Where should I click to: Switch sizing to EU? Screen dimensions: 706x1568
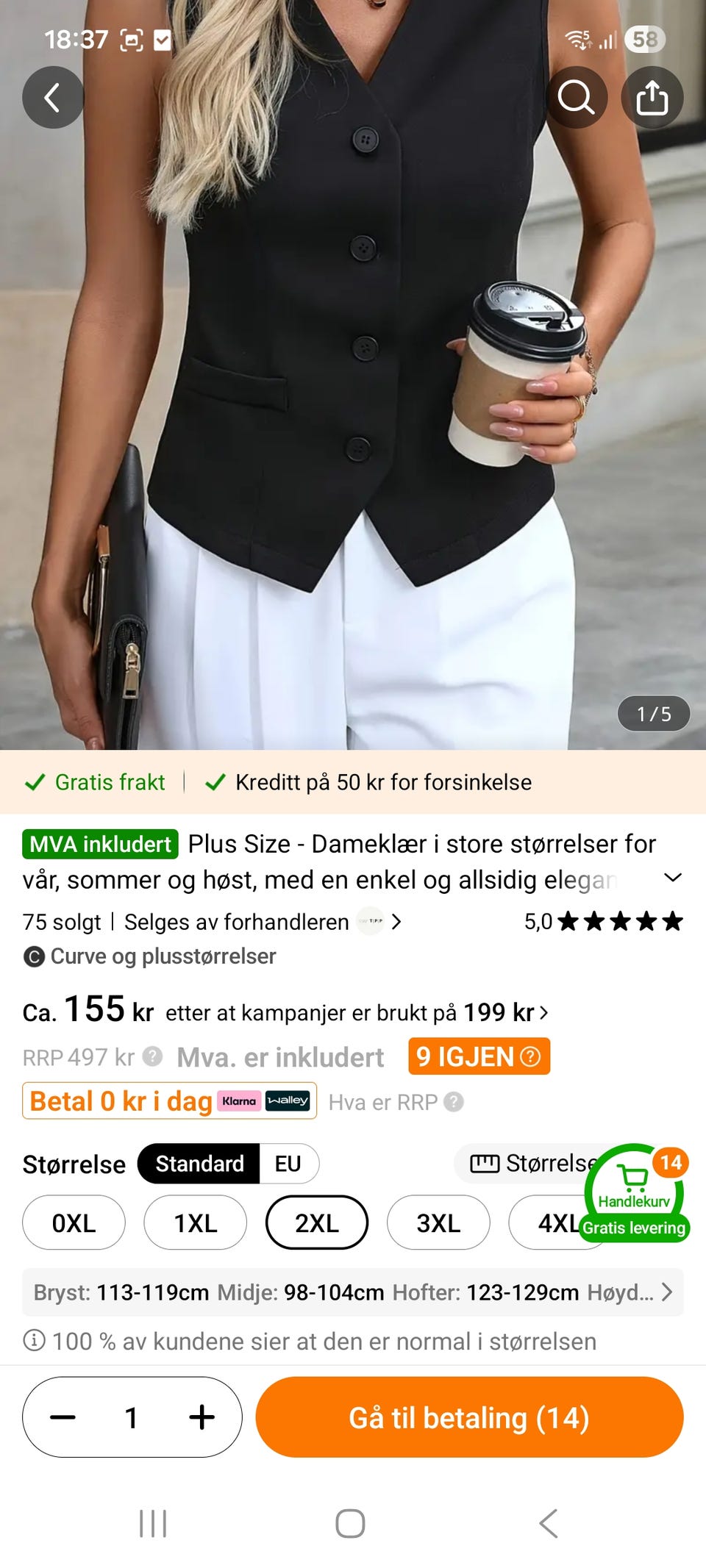(x=288, y=1163)
